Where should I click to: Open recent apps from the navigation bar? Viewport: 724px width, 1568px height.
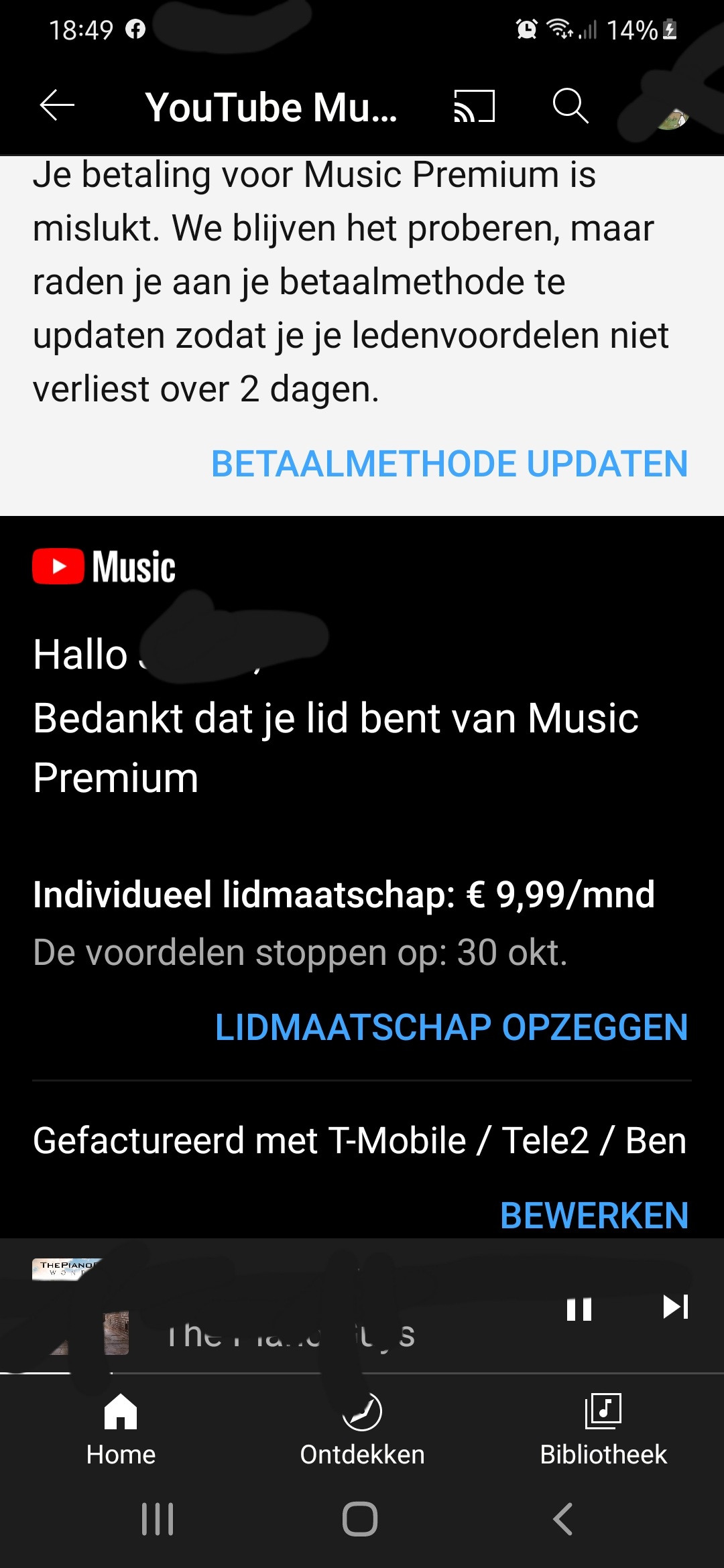(x=158, y=1519)
